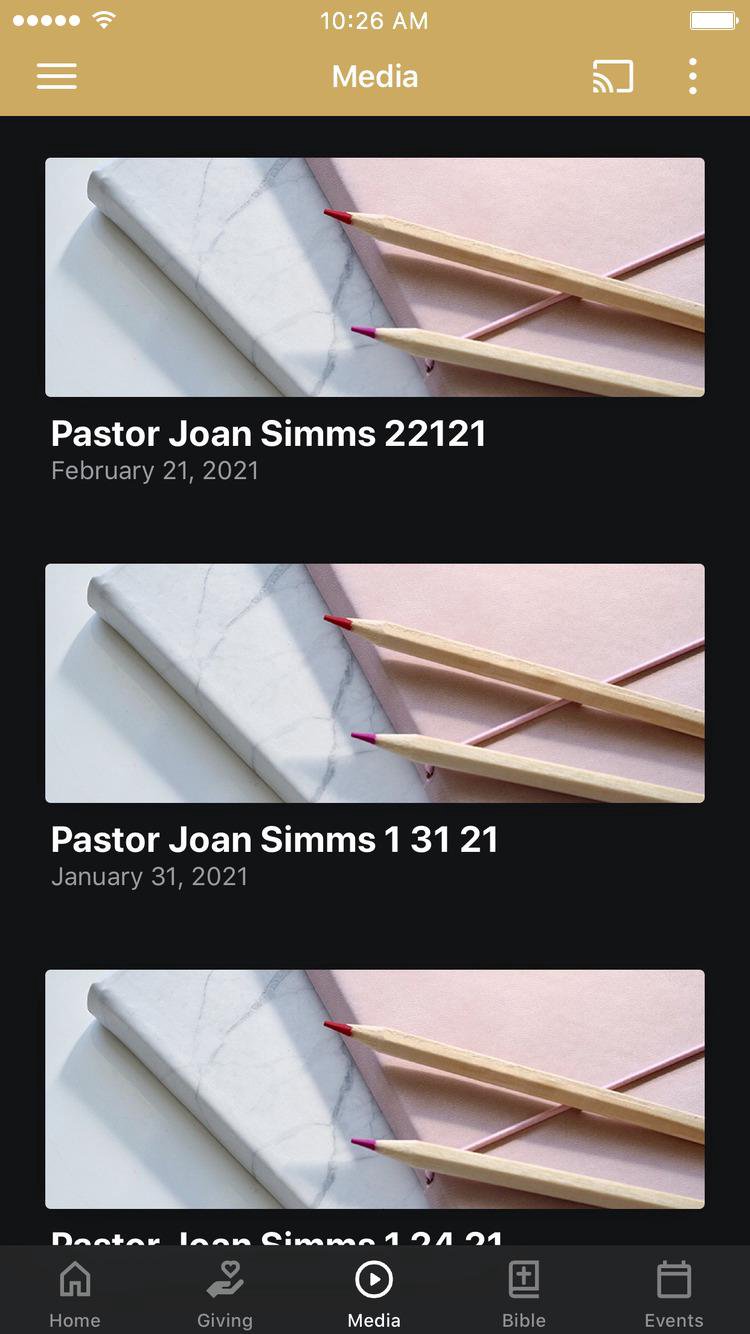Switch to the Giving tab
The width and height of the screenshot is (750, 1334).
click(225, 1294)
